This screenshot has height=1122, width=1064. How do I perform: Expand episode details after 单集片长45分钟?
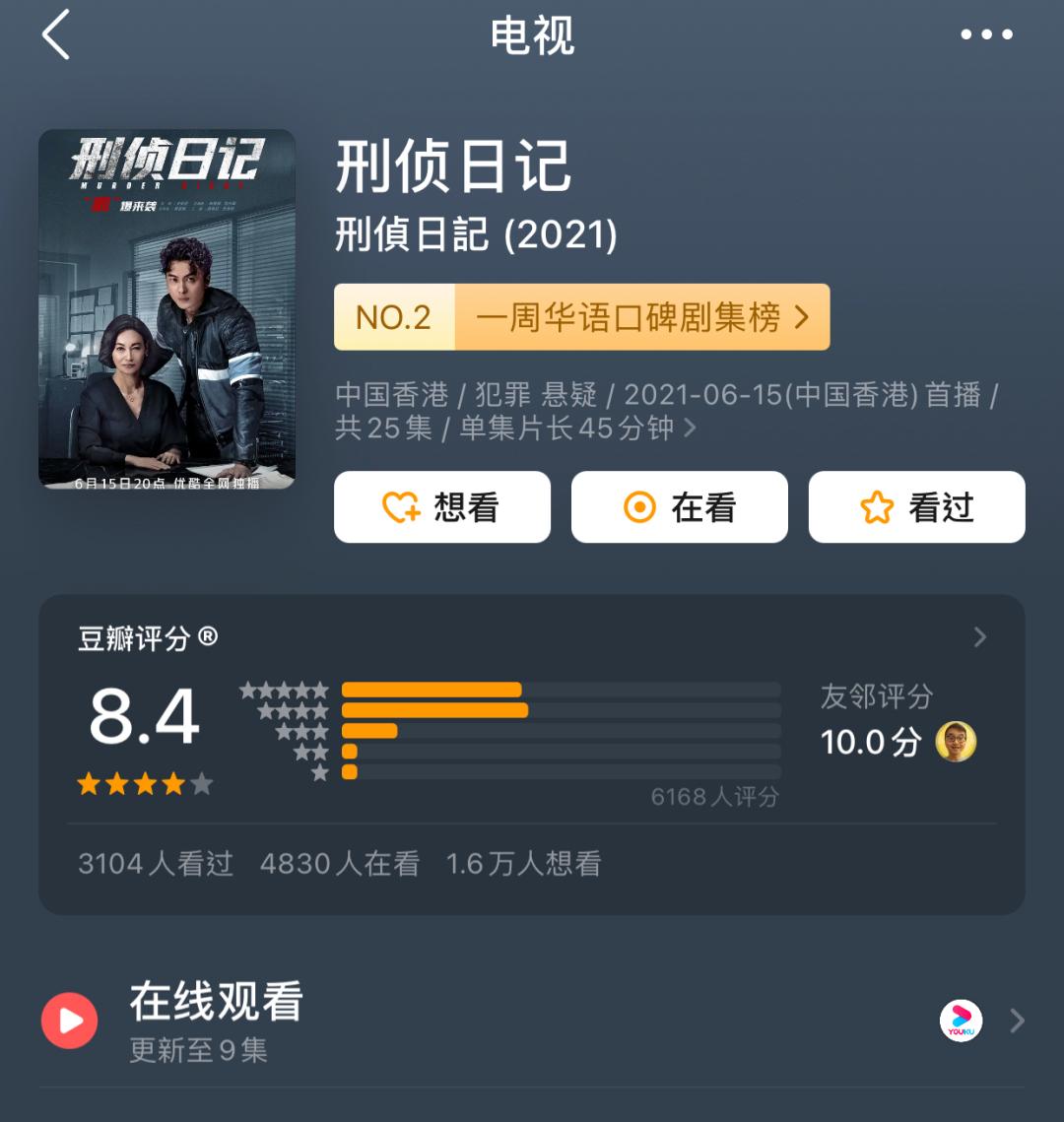pos(693,429)
